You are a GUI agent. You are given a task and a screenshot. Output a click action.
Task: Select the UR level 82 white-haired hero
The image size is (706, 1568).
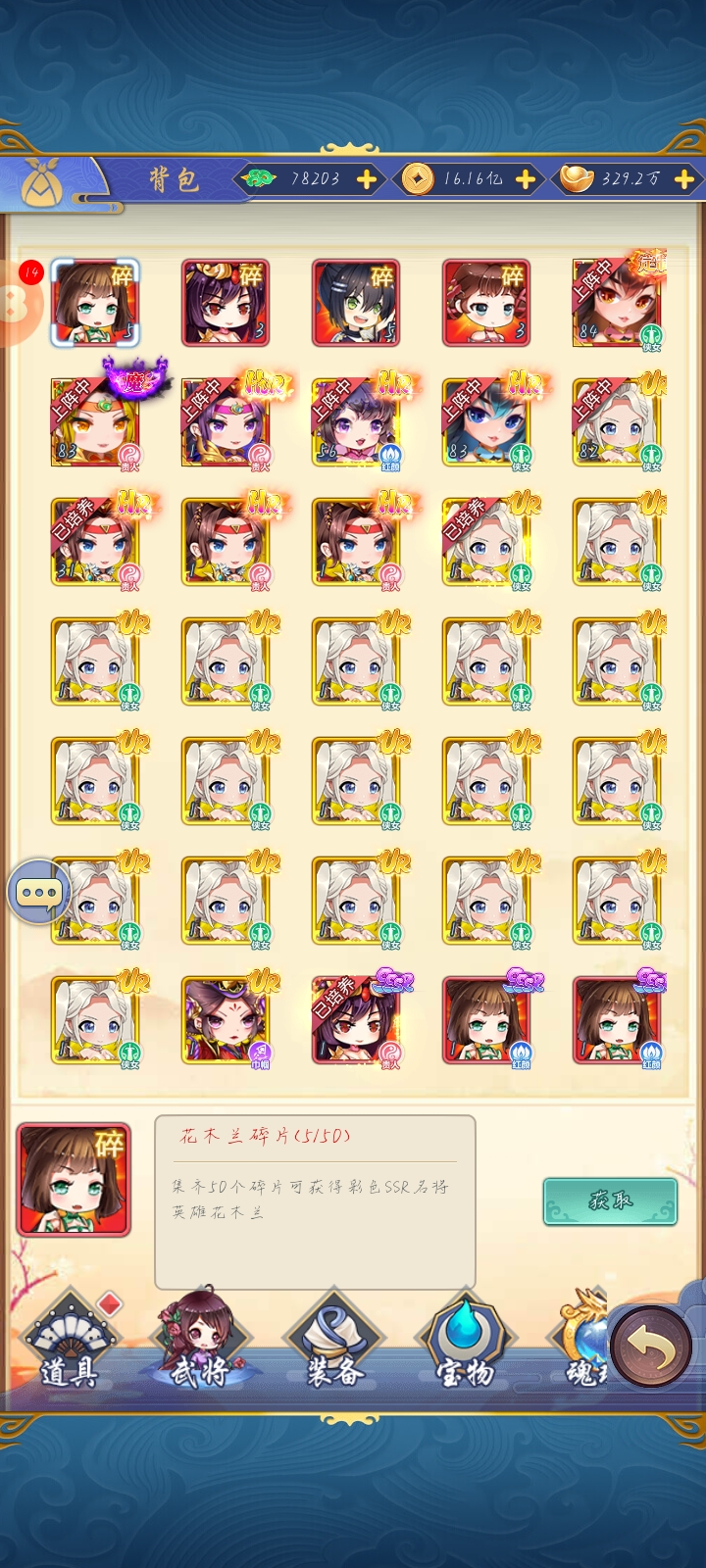click(x=617, y=422)
